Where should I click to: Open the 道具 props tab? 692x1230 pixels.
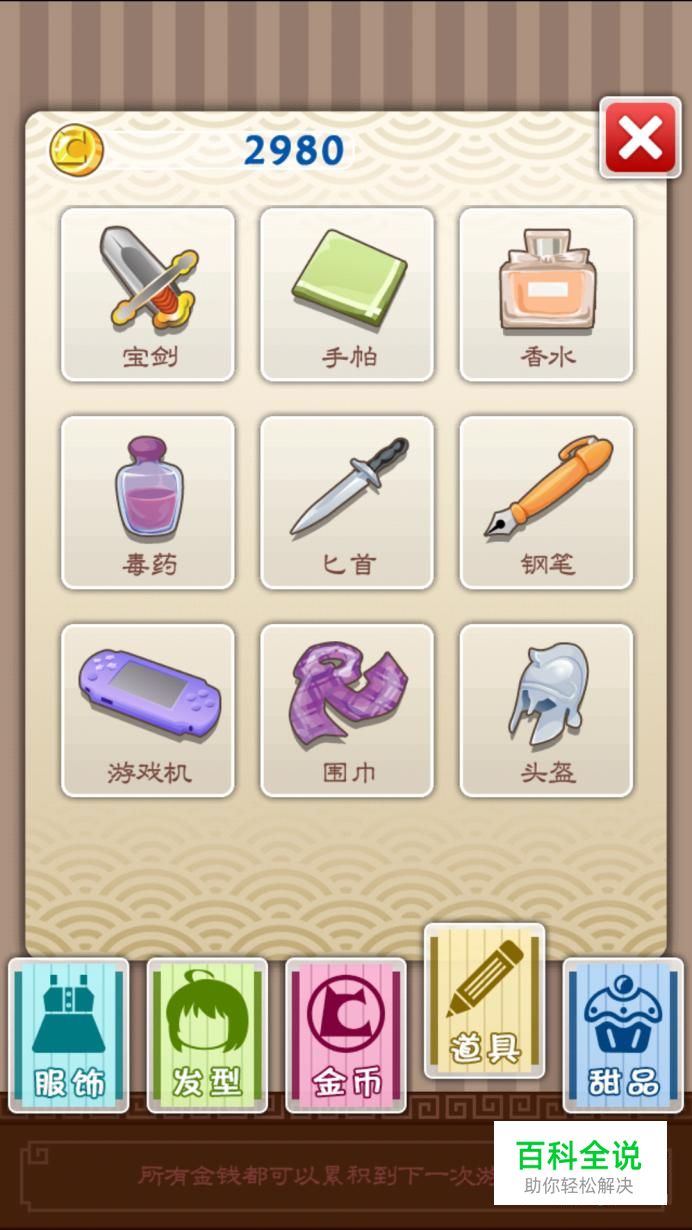[x=485, y=1000]
